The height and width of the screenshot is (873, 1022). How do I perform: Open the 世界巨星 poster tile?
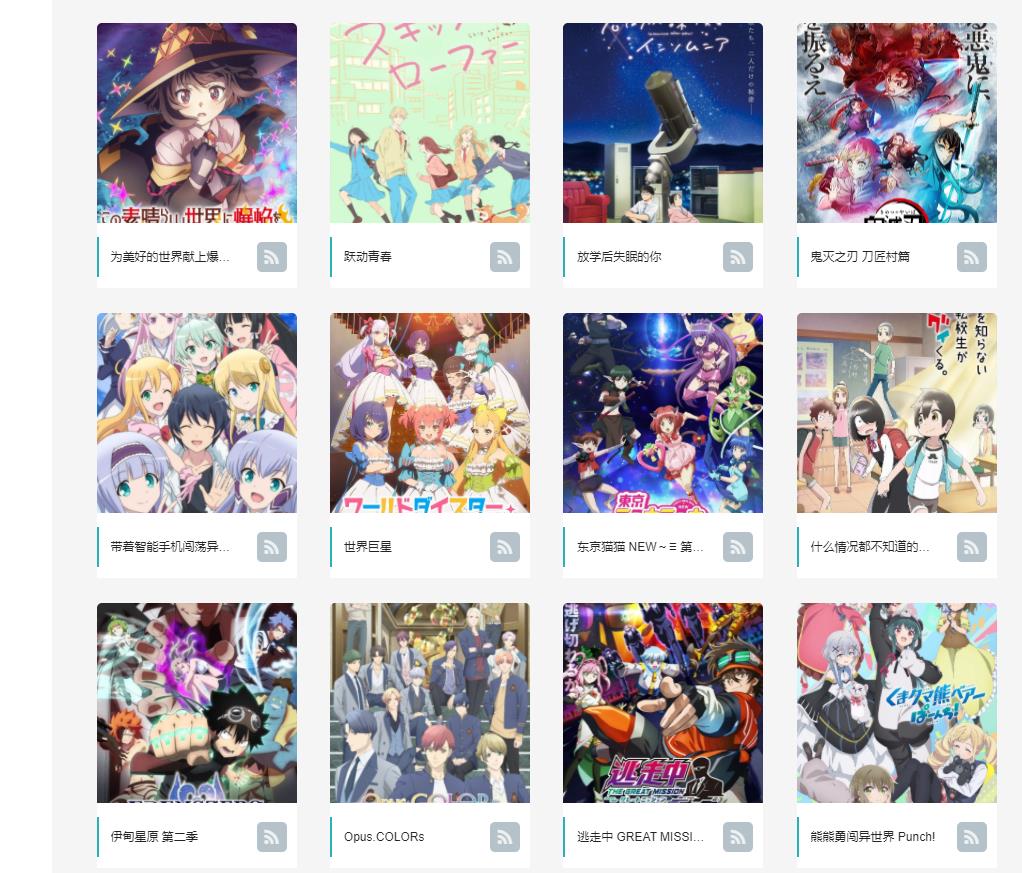429,412
